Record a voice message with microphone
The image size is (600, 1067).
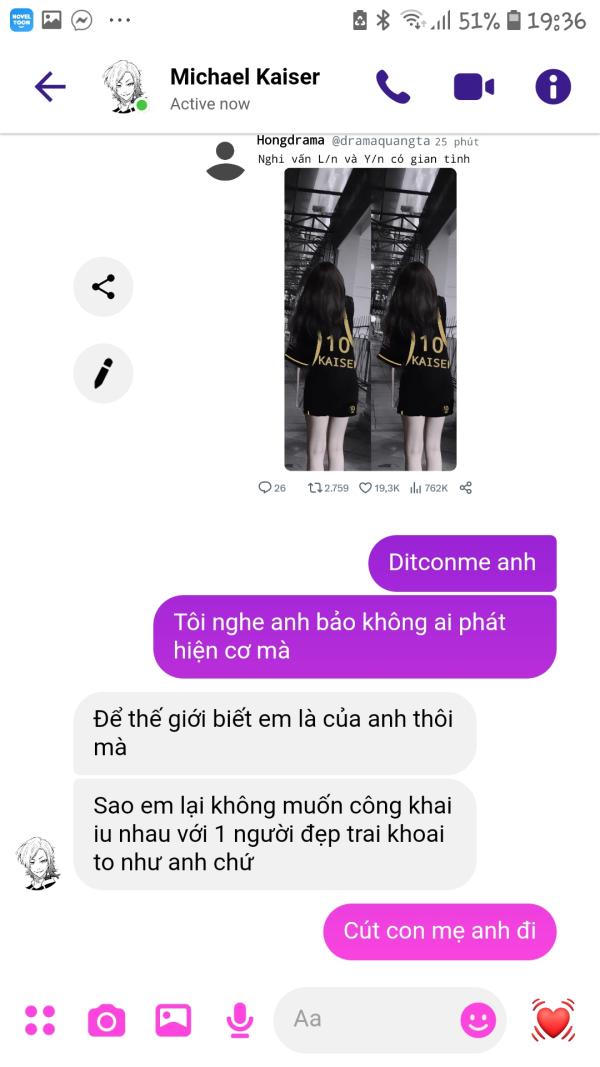(x=239, y=1021)
